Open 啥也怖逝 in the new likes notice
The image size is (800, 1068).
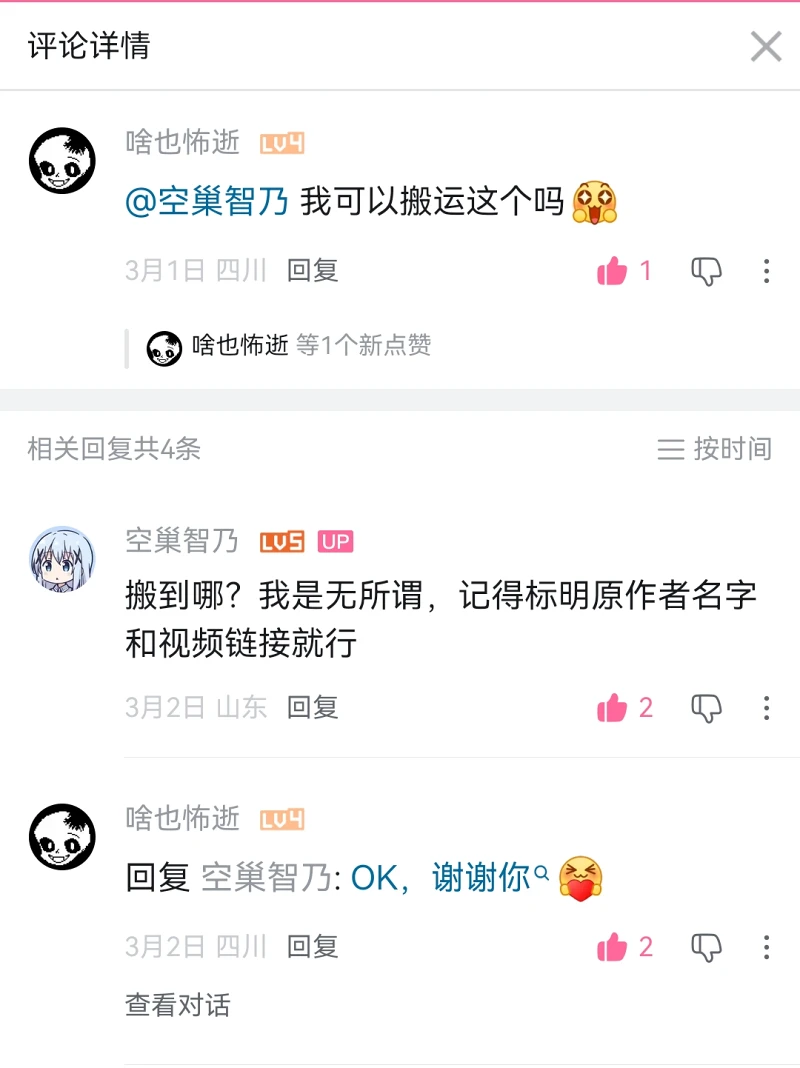pos(240,346)
